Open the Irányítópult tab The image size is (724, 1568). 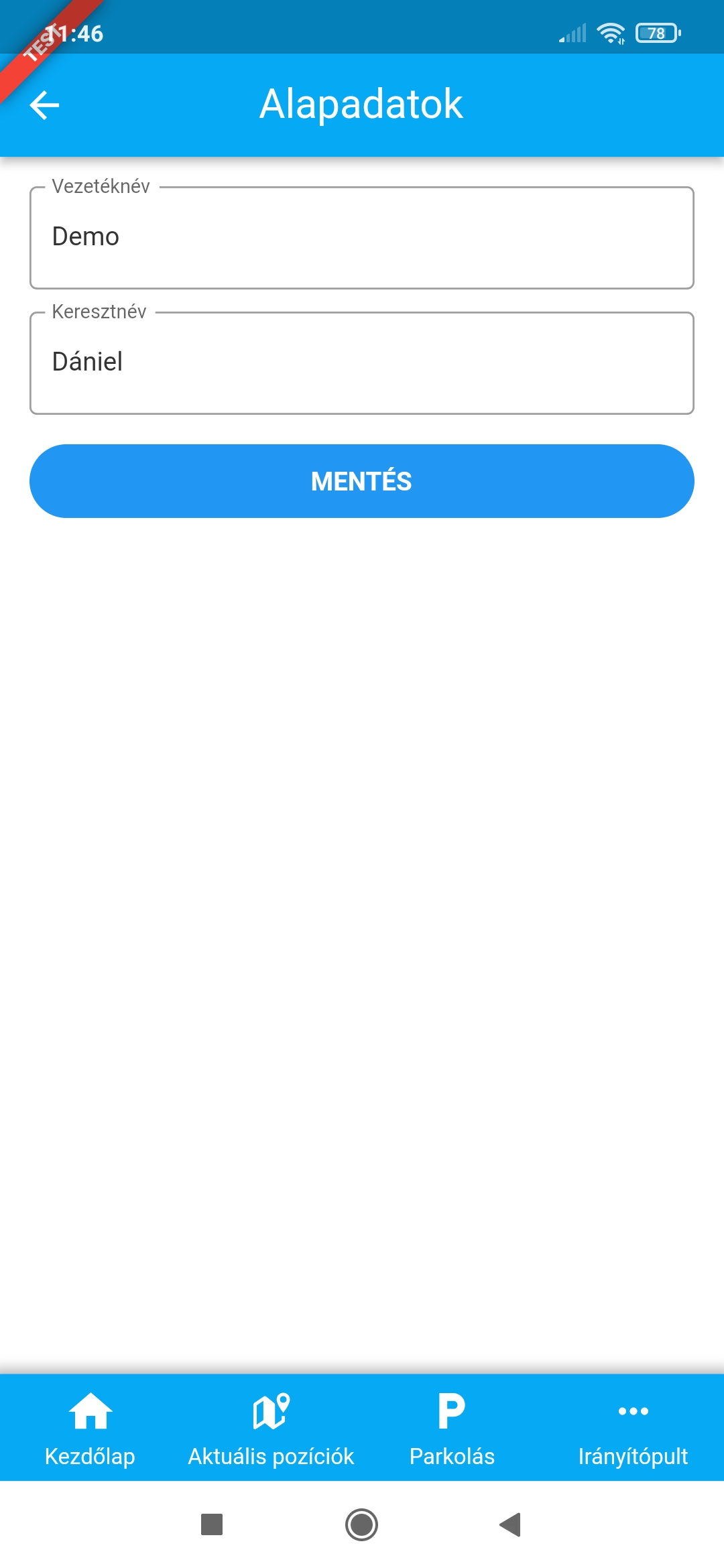click(x=633, y=1427)
